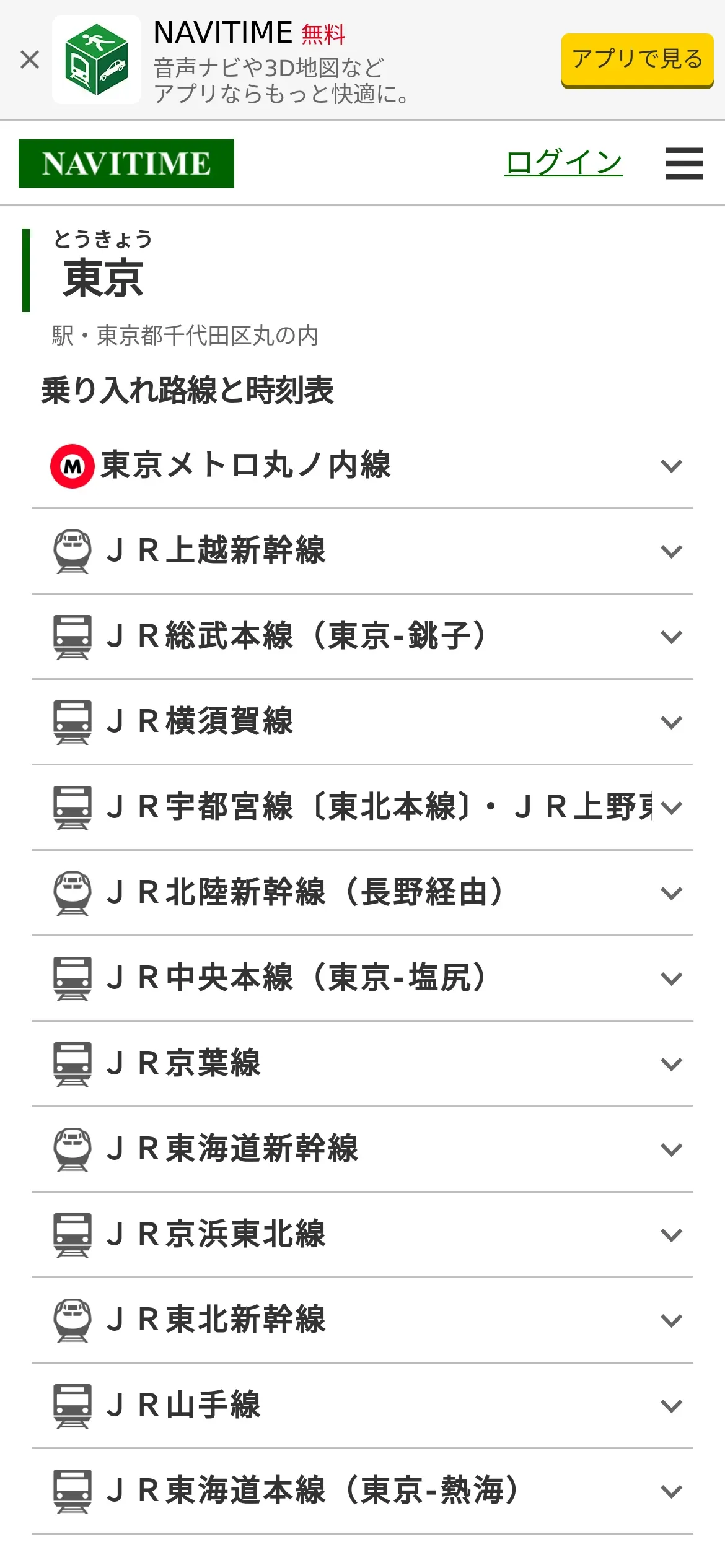
Task: Expand ＪＲ中央本線（東京-塩尻）
Action: click(362, 978)
